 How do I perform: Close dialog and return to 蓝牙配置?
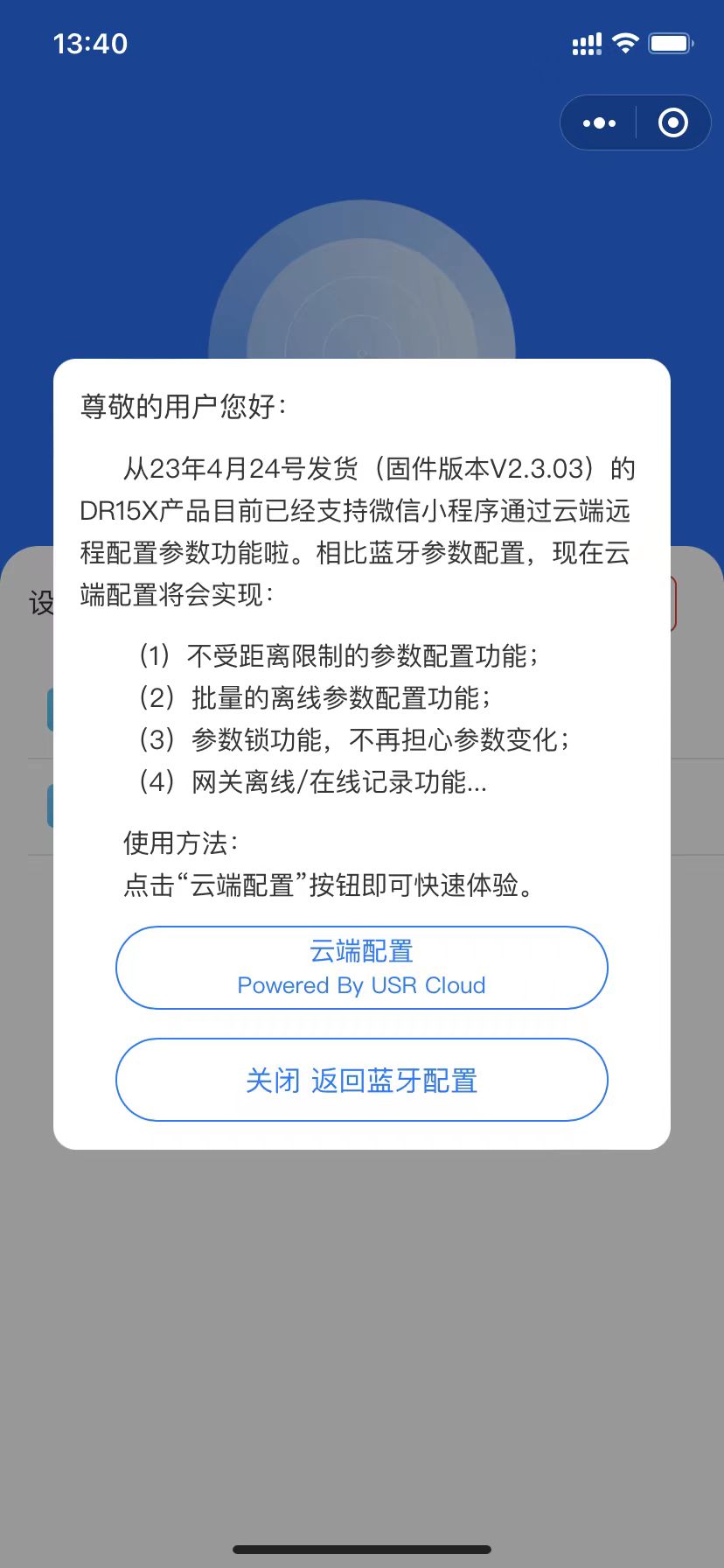(x=361, y=1080)
